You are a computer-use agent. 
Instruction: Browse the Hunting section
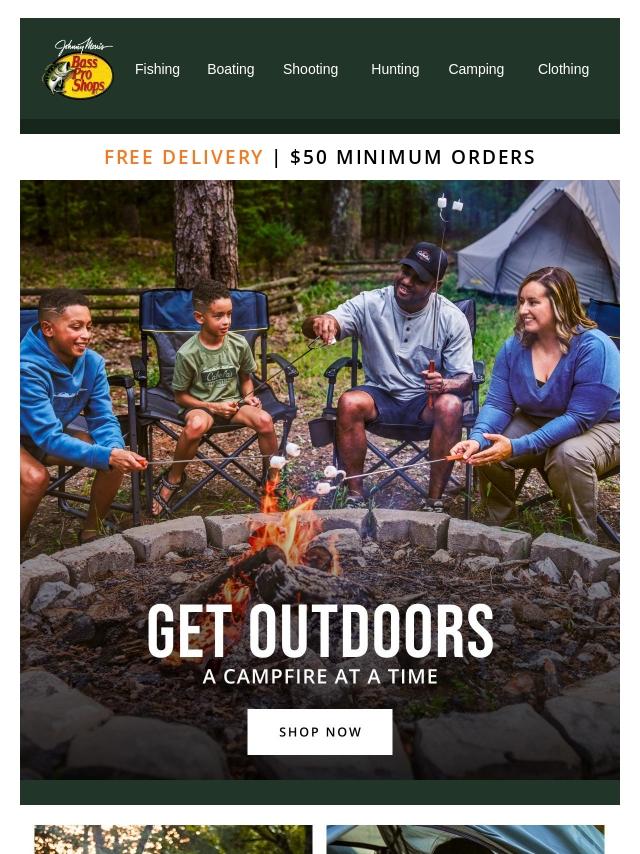395,69
